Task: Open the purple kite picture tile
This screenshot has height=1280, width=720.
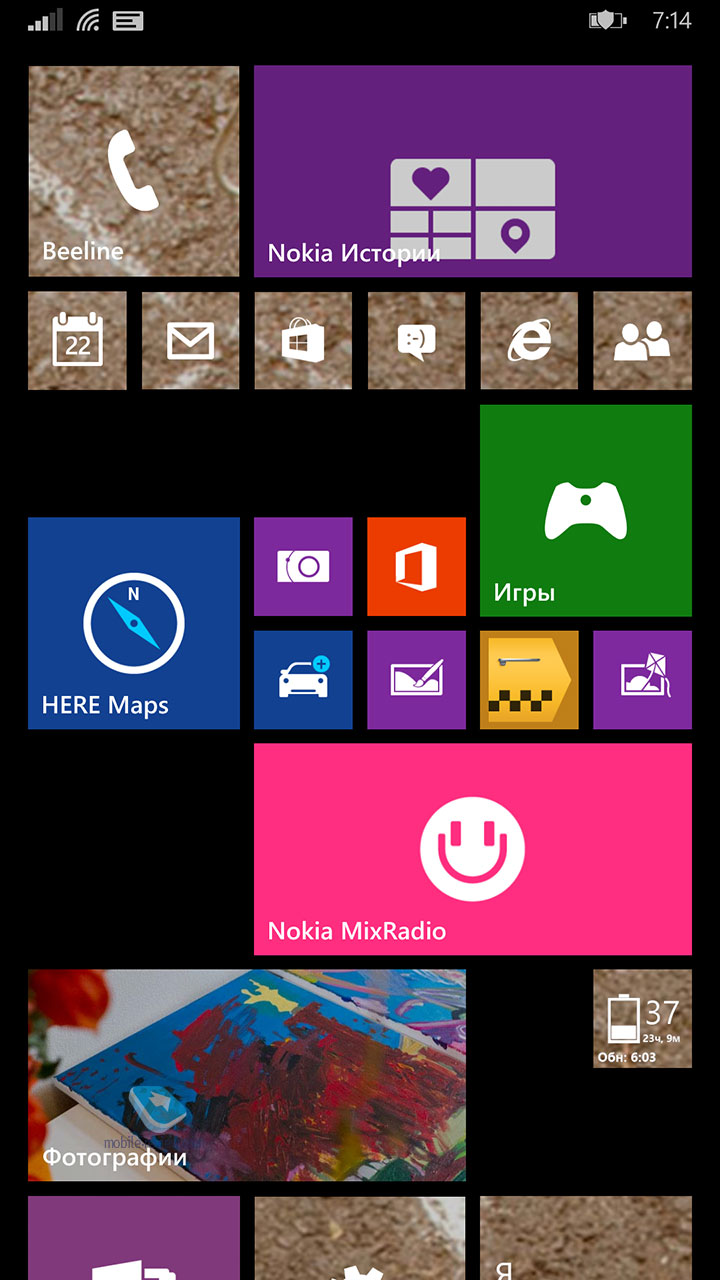Action: point(642,680)
